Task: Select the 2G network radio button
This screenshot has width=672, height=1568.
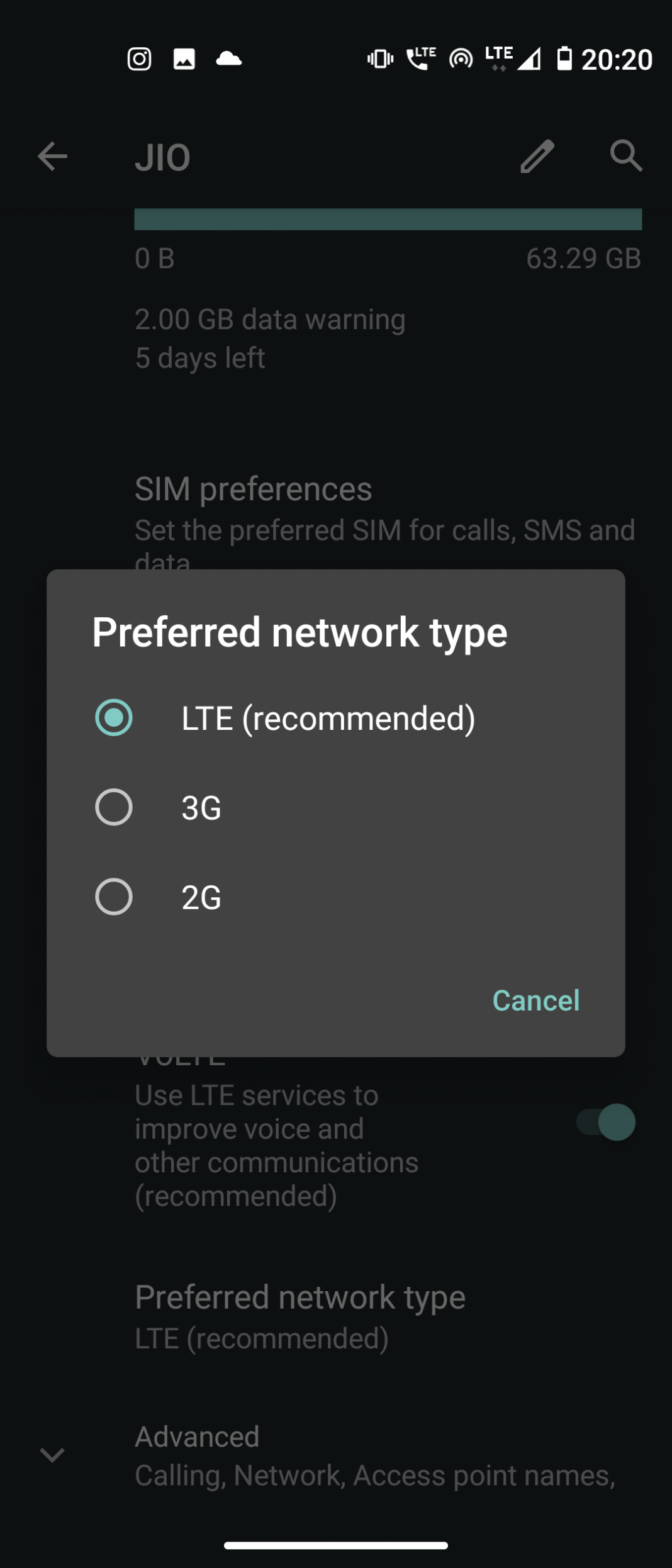Action: tap(115, 897)
